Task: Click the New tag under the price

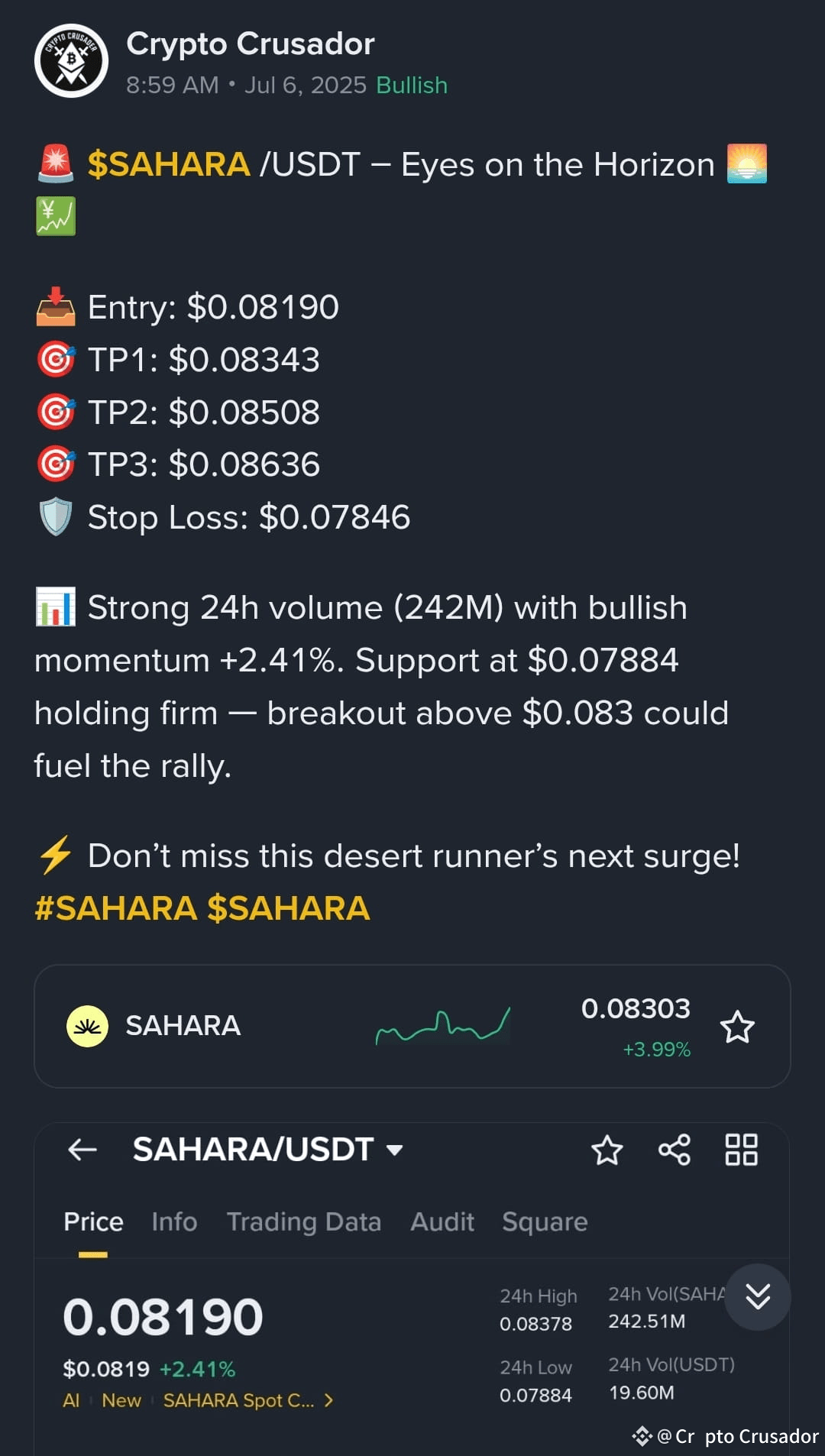Action: pyautogui.click(x=122, y=1400)
